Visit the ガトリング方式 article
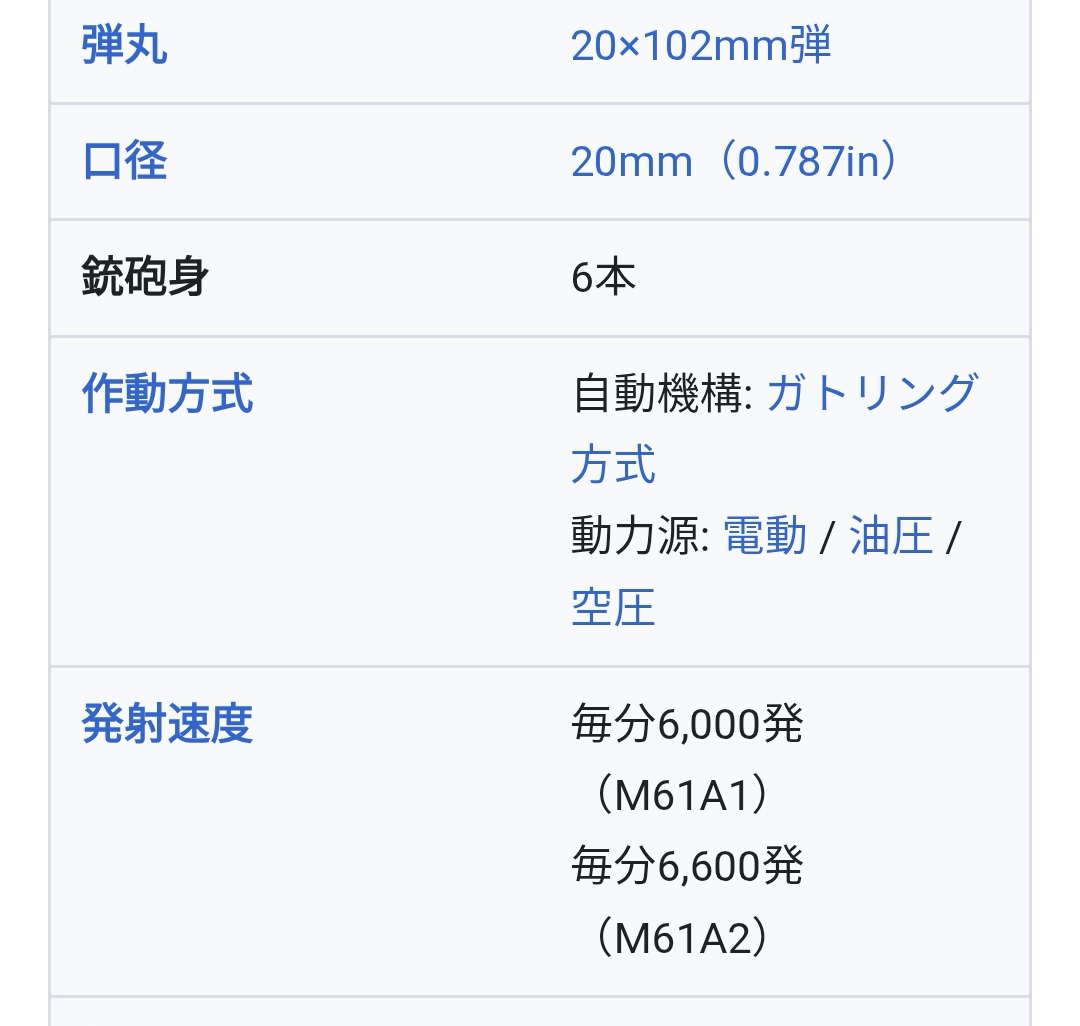Viewport: 1080px width, 1026px height. pyautogui.click(x=871, y=393)
